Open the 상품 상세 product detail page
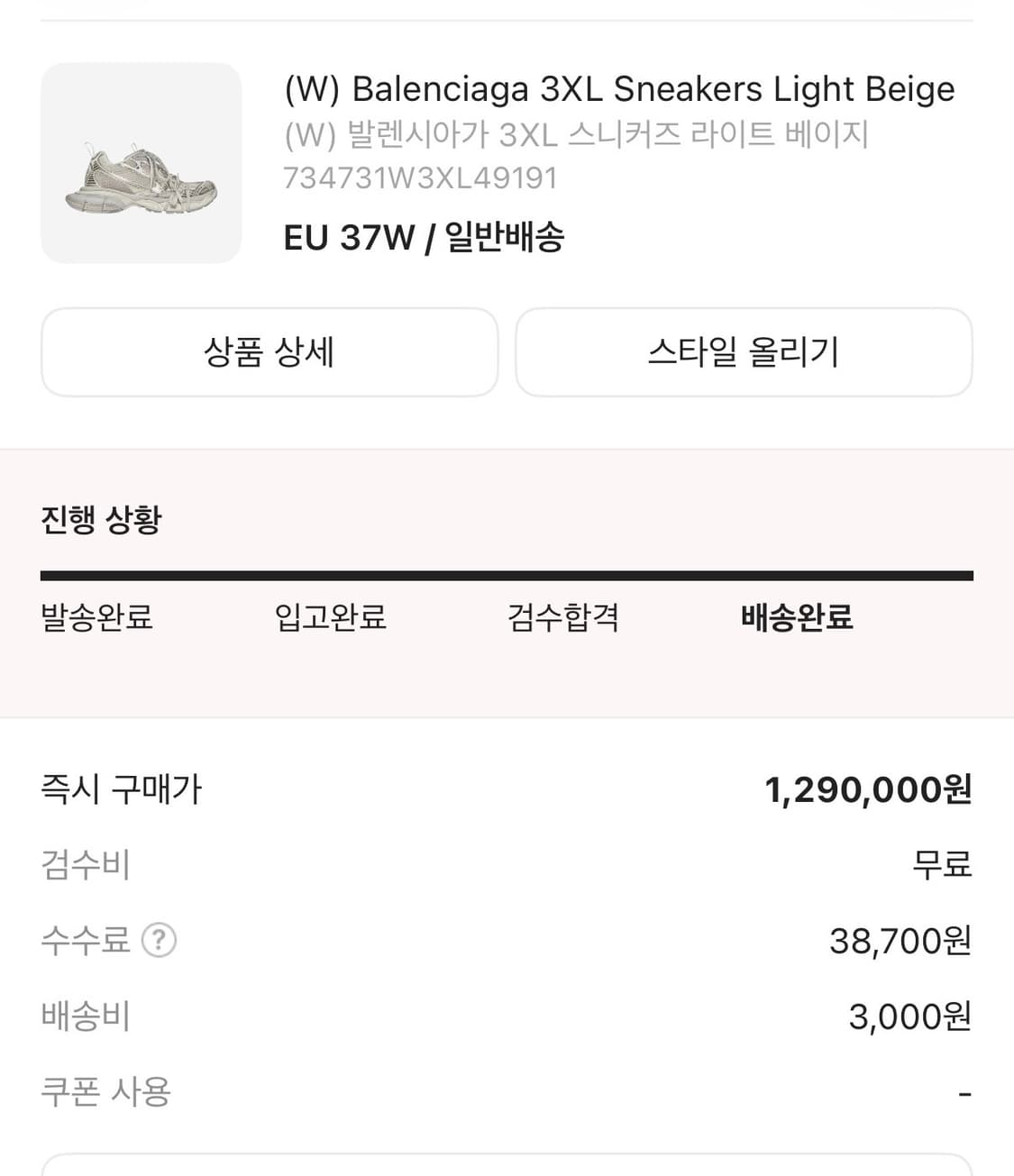 (x=268, y=352)
